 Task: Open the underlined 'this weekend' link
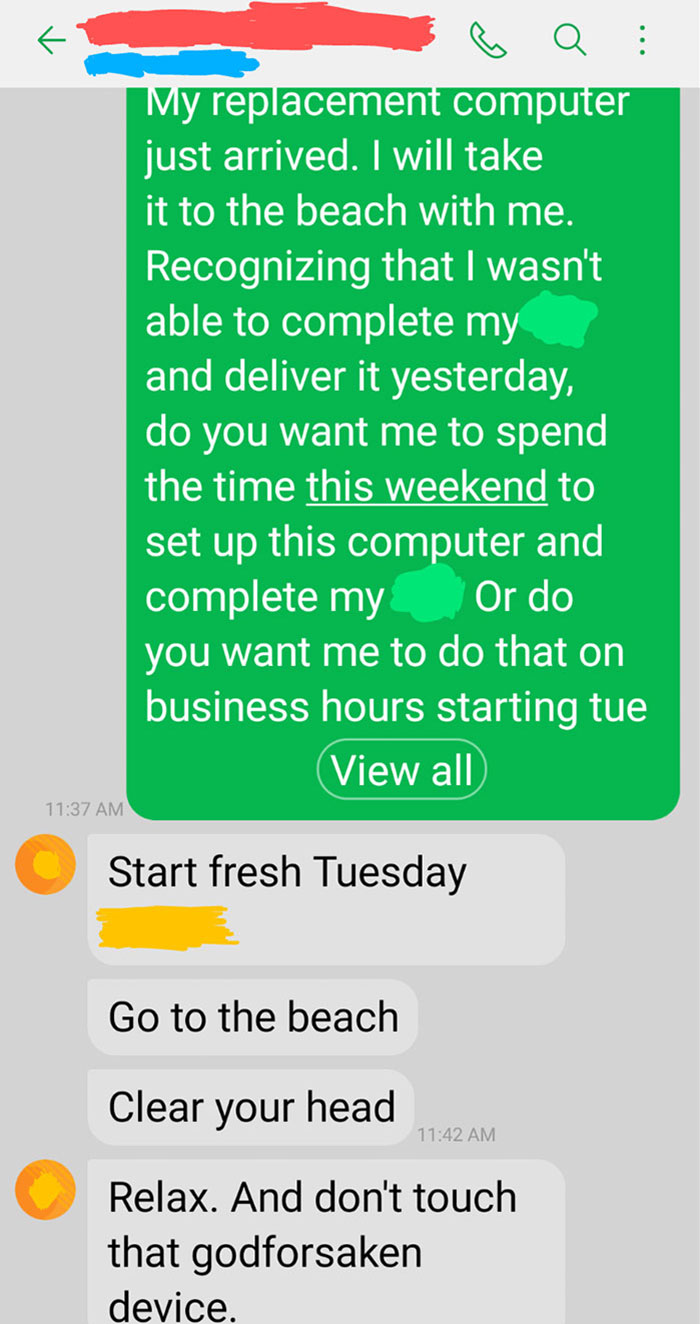click(427, 487)
